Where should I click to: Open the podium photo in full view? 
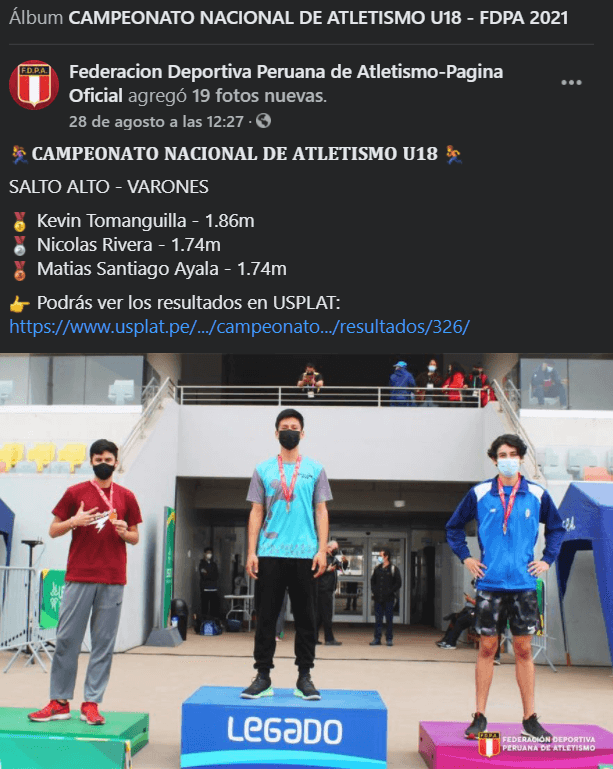click(306, 560)
